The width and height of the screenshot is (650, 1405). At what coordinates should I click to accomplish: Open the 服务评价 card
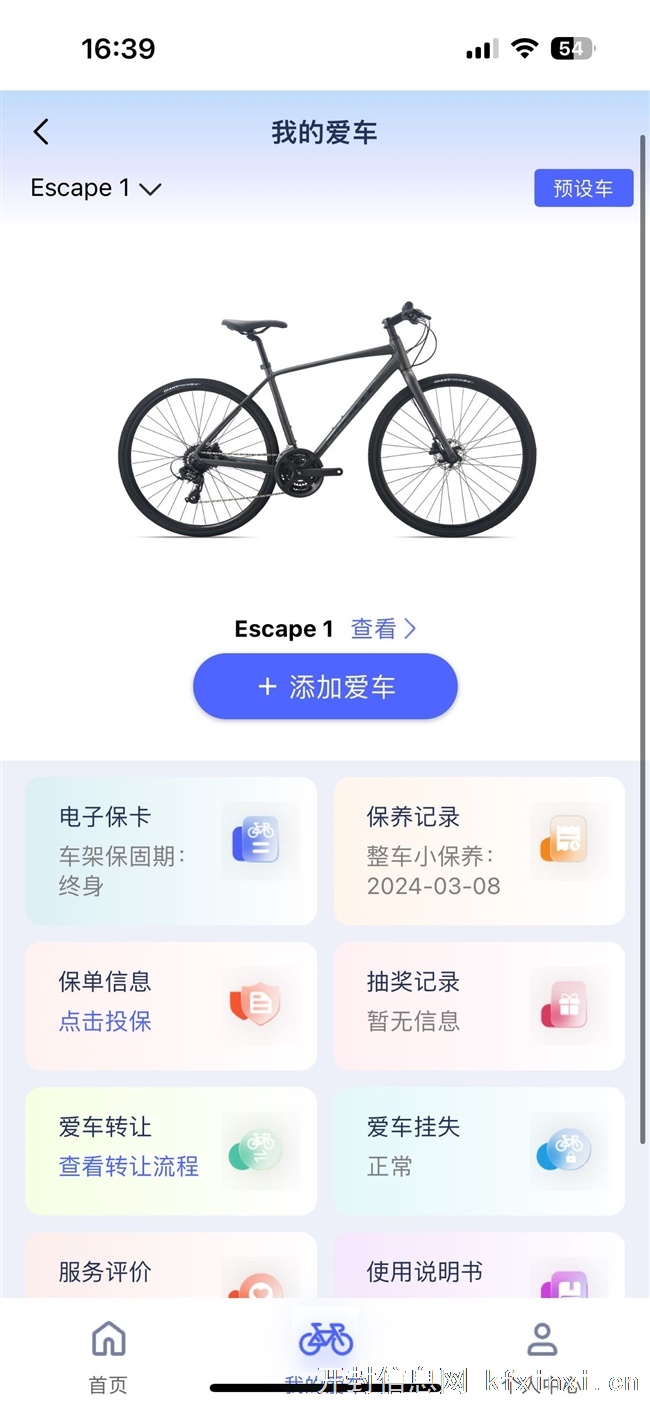[x=171, y=1270]
